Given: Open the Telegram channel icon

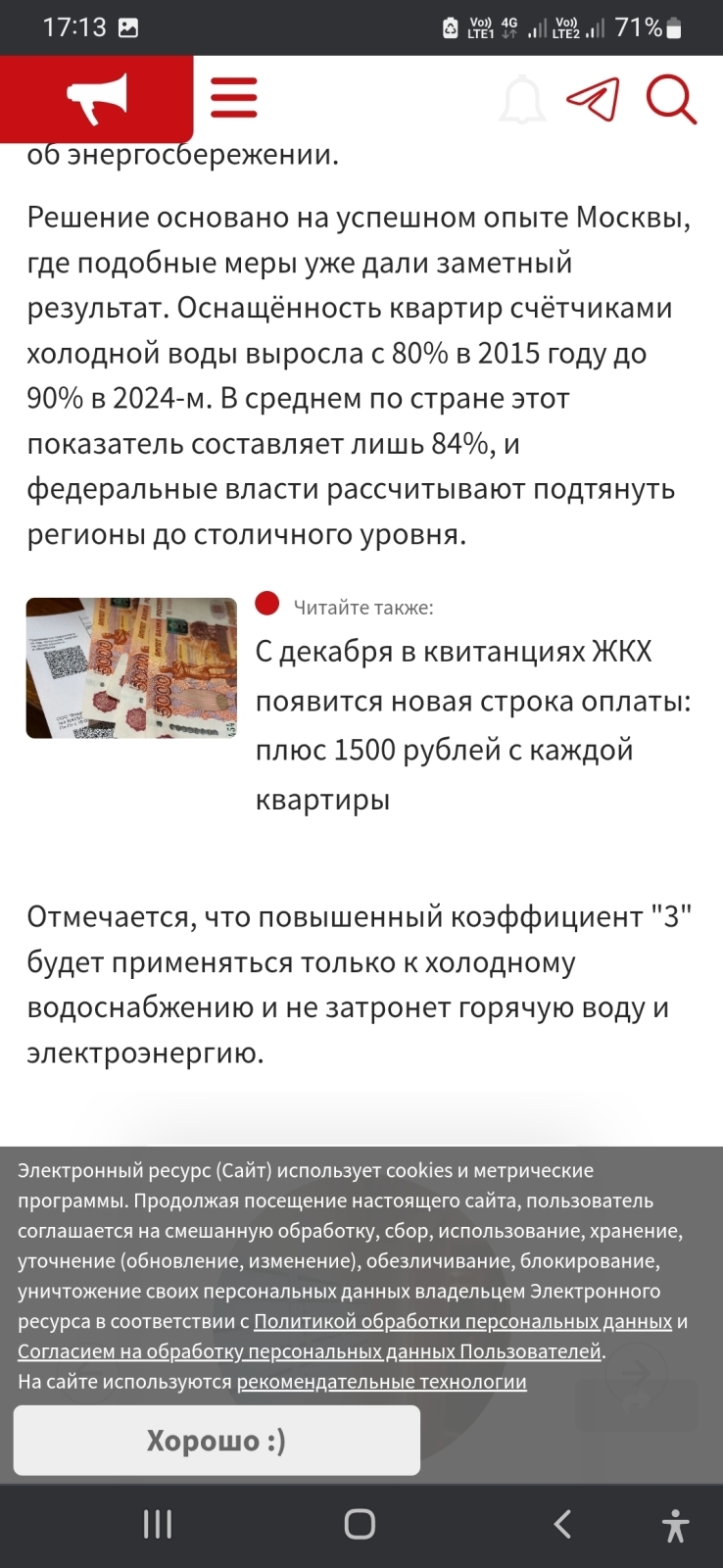Looking at the screenshot, I should [x=593, y=99].
